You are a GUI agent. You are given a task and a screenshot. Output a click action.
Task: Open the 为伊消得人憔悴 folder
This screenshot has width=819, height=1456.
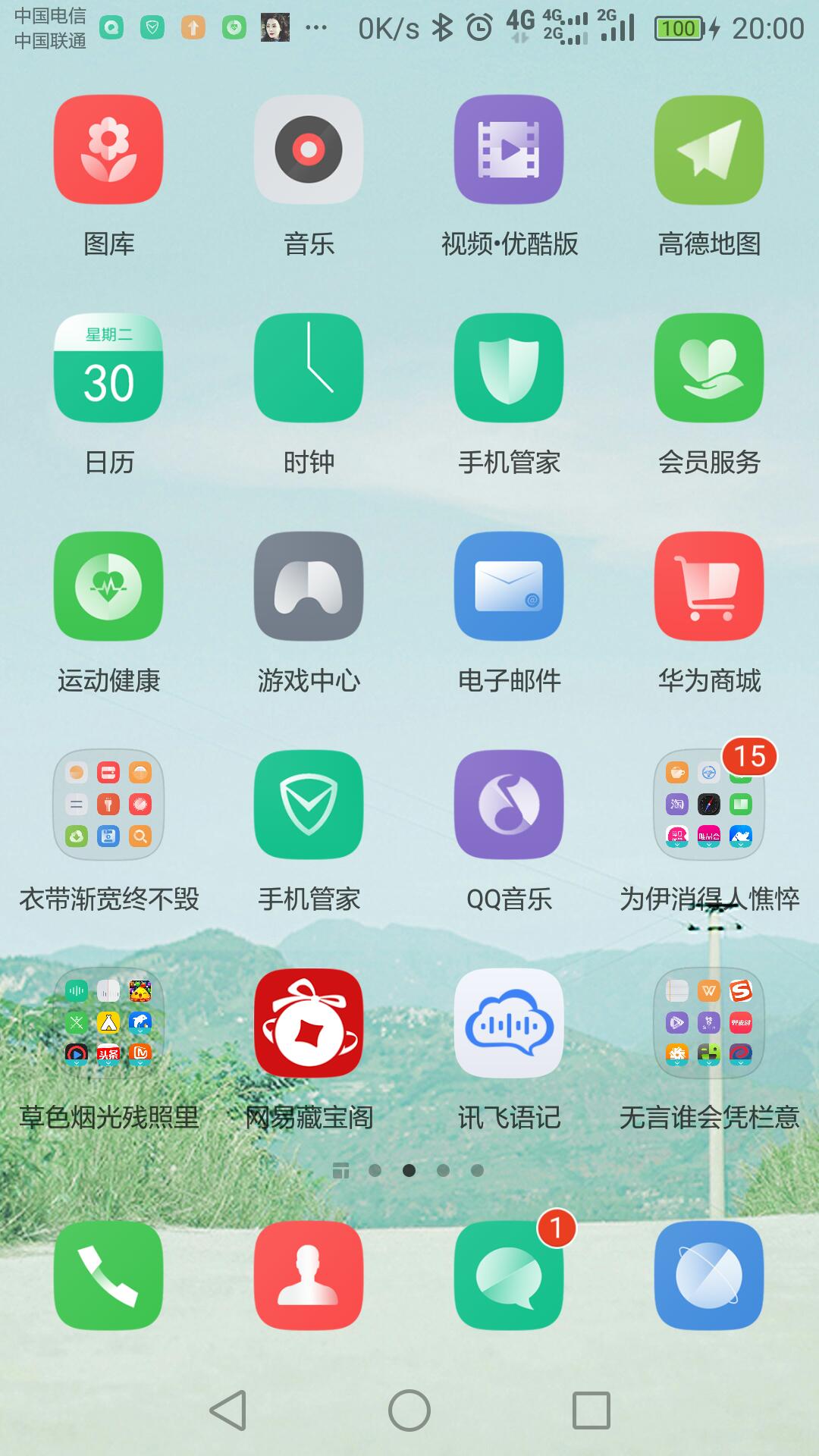(709, 805)
